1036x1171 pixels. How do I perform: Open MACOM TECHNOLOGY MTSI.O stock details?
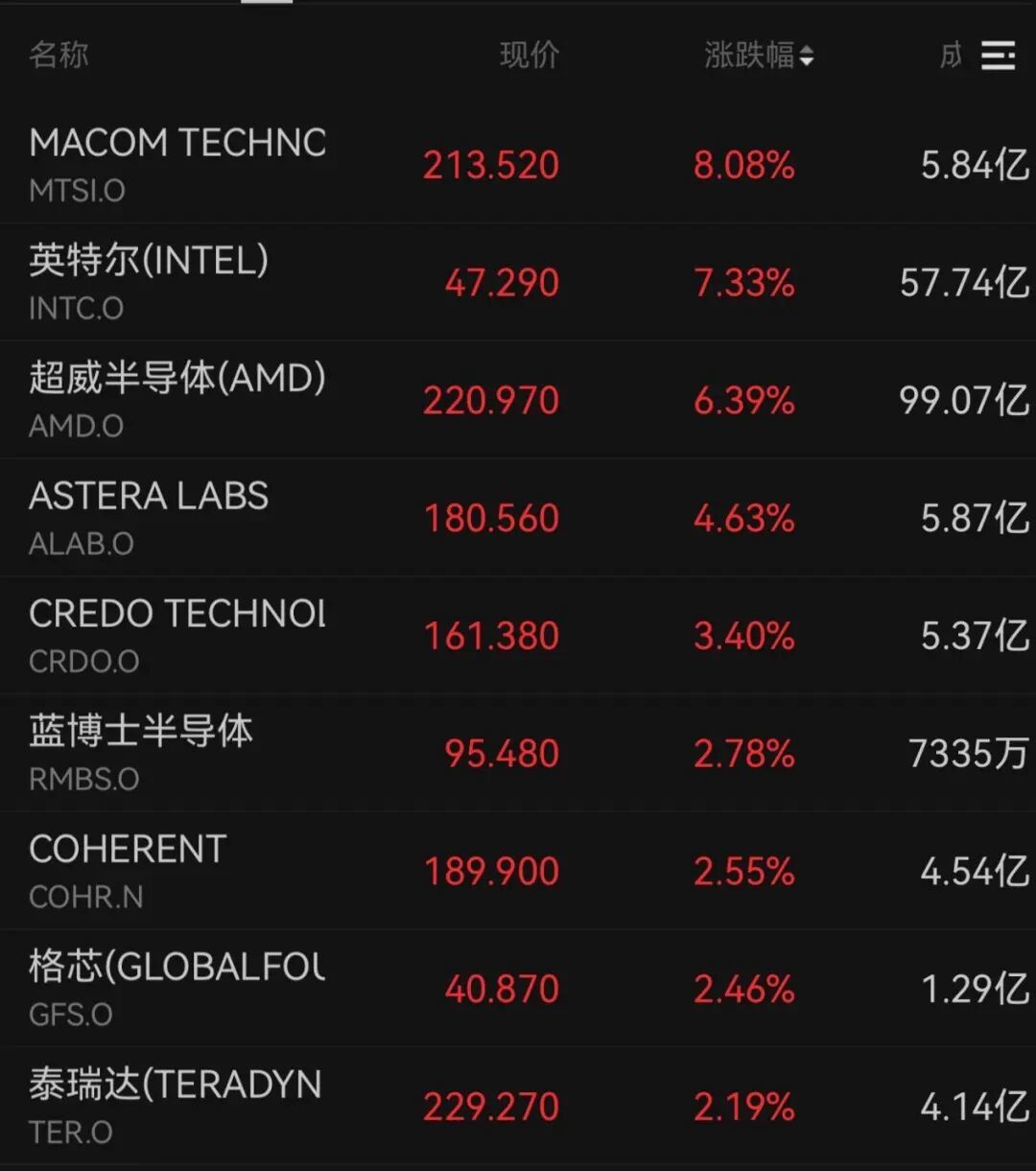518,164
